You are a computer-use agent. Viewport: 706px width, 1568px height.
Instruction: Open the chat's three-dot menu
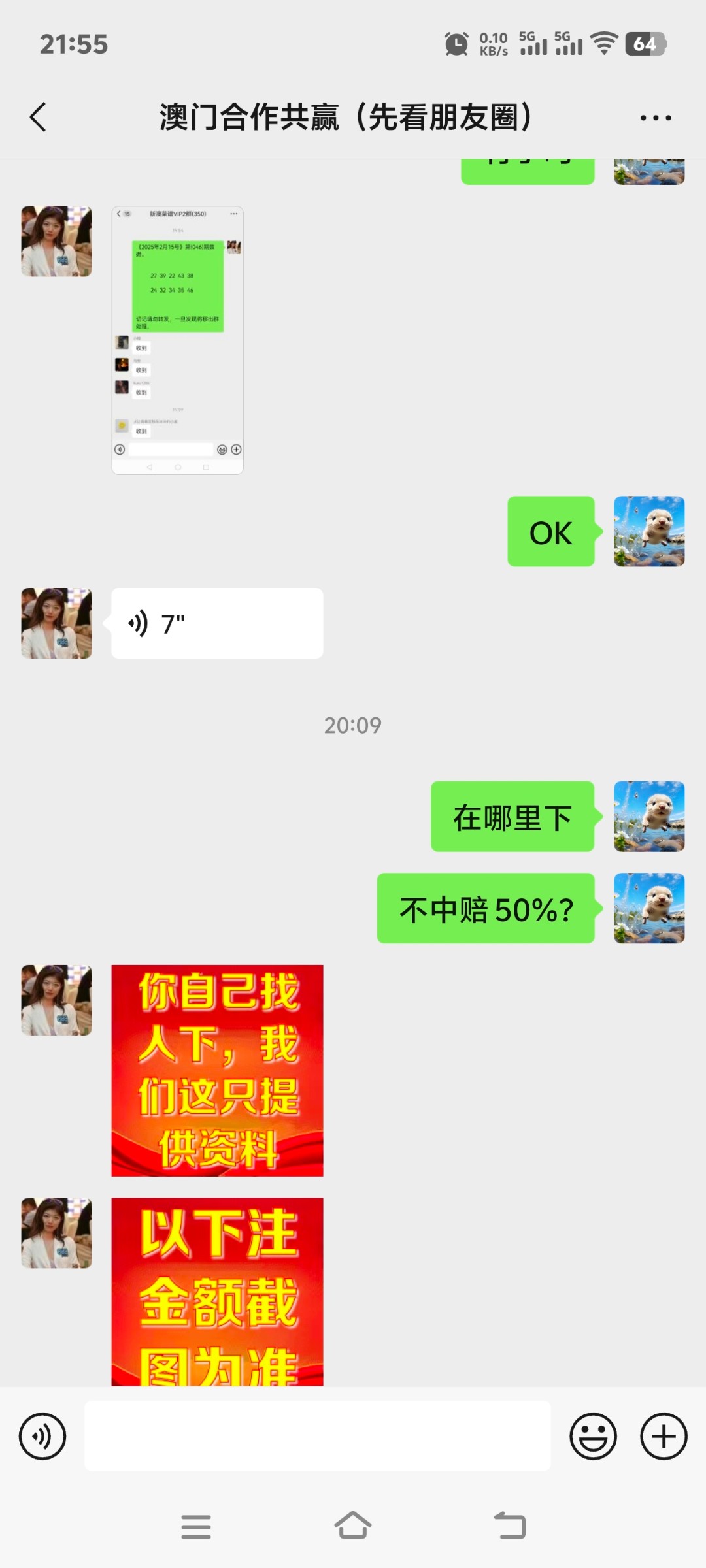pyautogui.click(x=655, y=118)
